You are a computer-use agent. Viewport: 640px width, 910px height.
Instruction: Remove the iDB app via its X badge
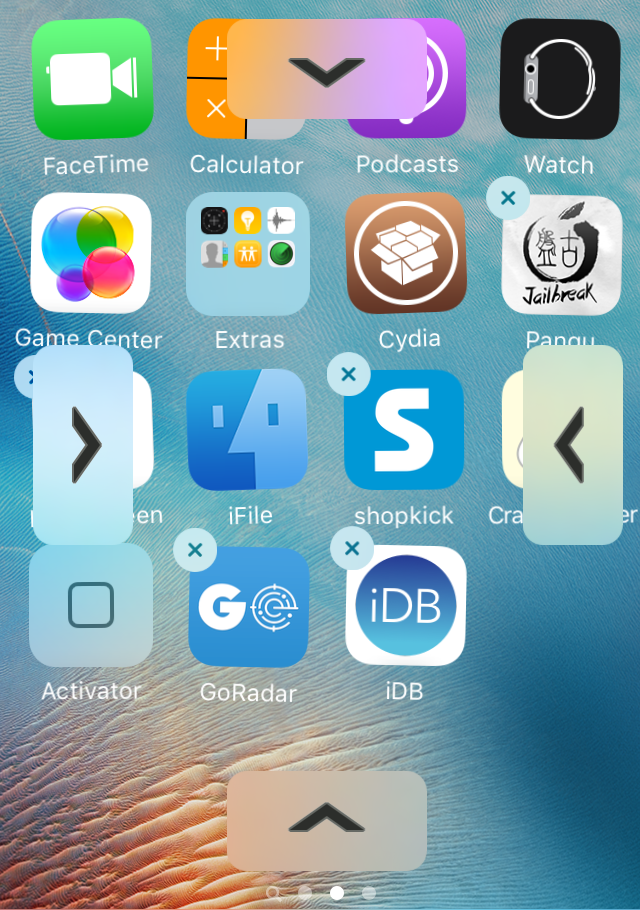(351, 548)
